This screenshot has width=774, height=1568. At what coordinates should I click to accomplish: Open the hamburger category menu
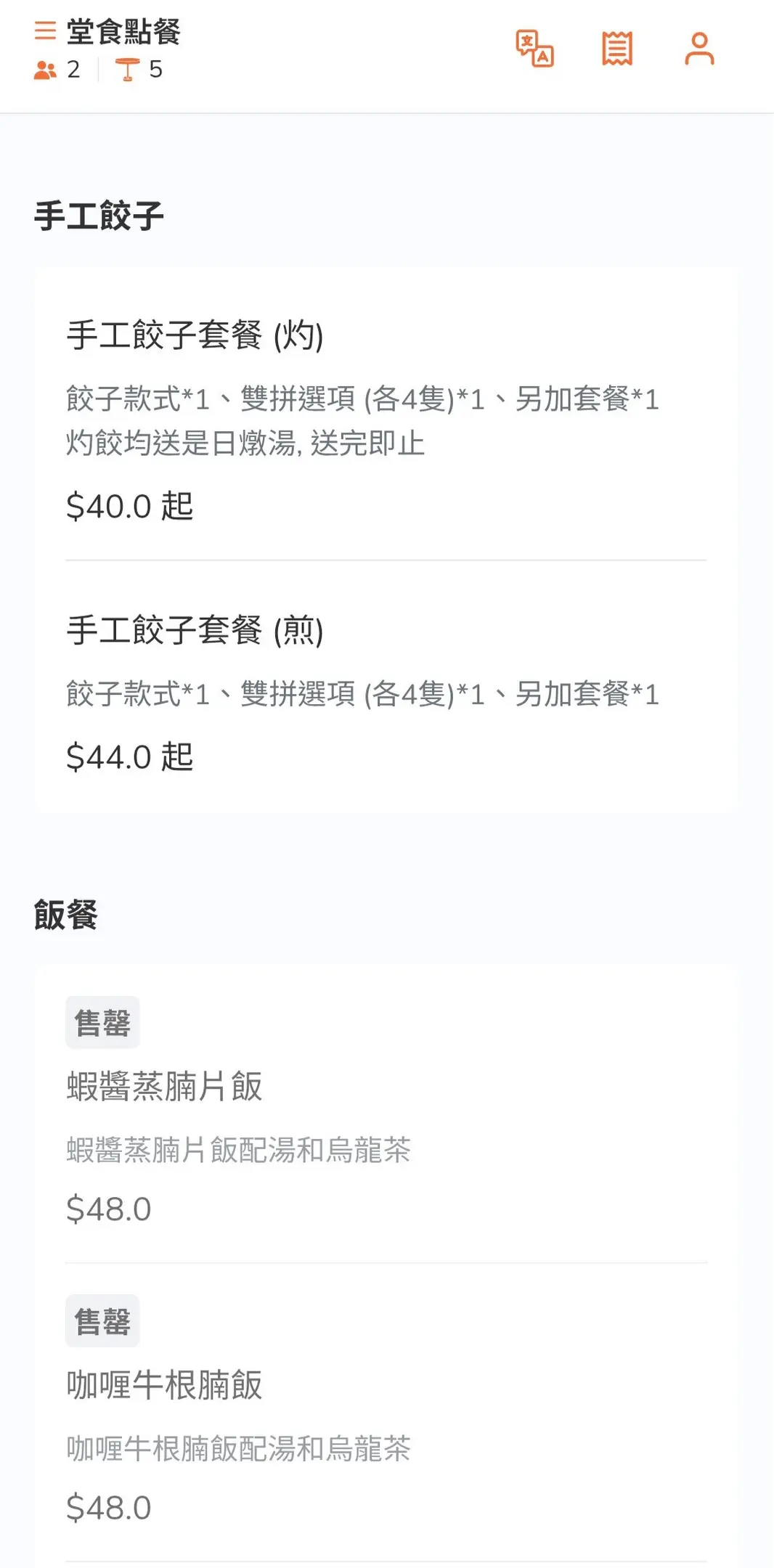coord(45,30)
